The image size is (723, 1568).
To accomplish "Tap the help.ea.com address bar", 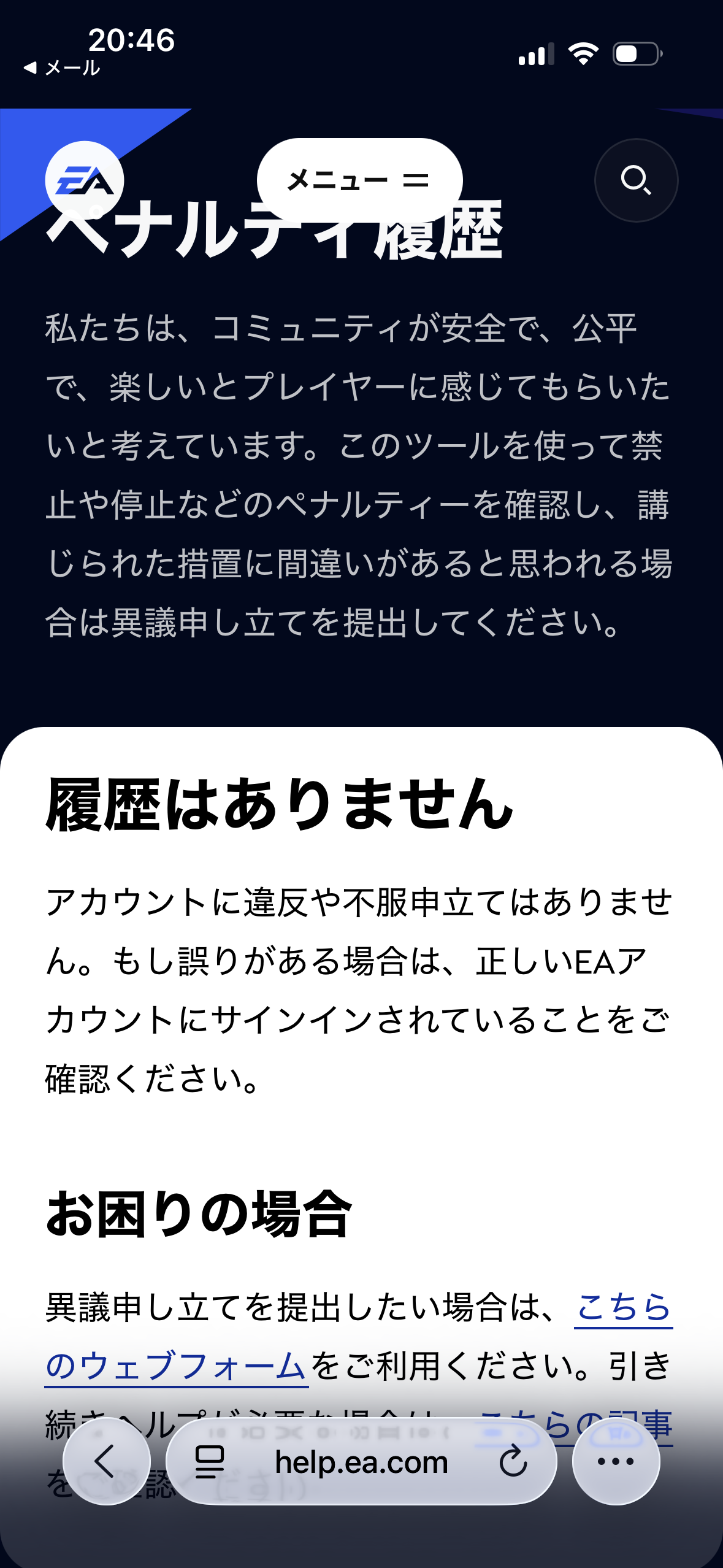I will (361, 1461).
